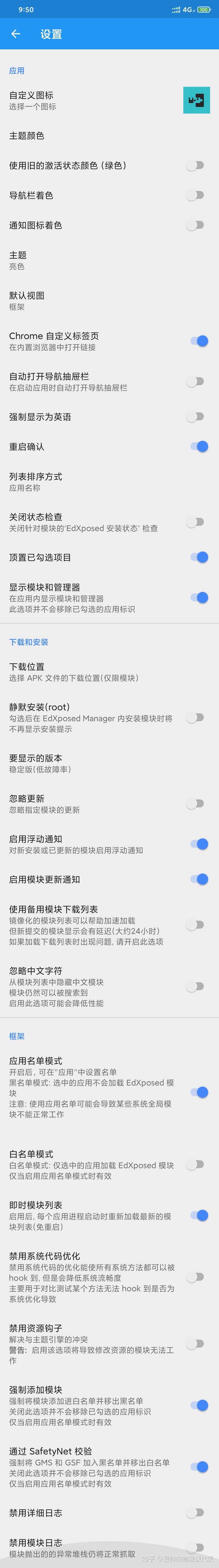219x1568 pixels.
Task: Disable Chrome 自定义标签页
Action: click(199, 341)
